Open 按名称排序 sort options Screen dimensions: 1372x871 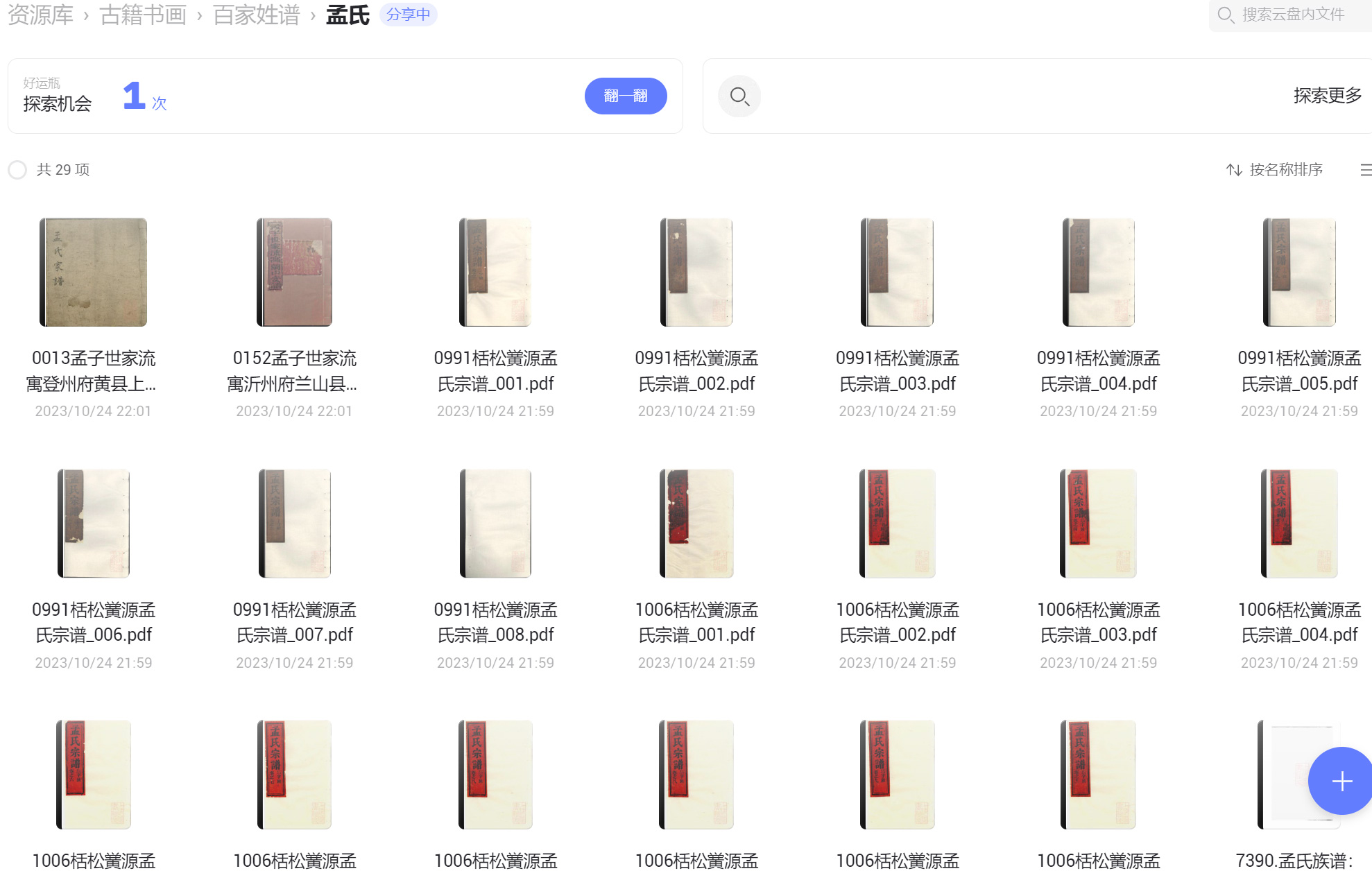click(1274, 170)
